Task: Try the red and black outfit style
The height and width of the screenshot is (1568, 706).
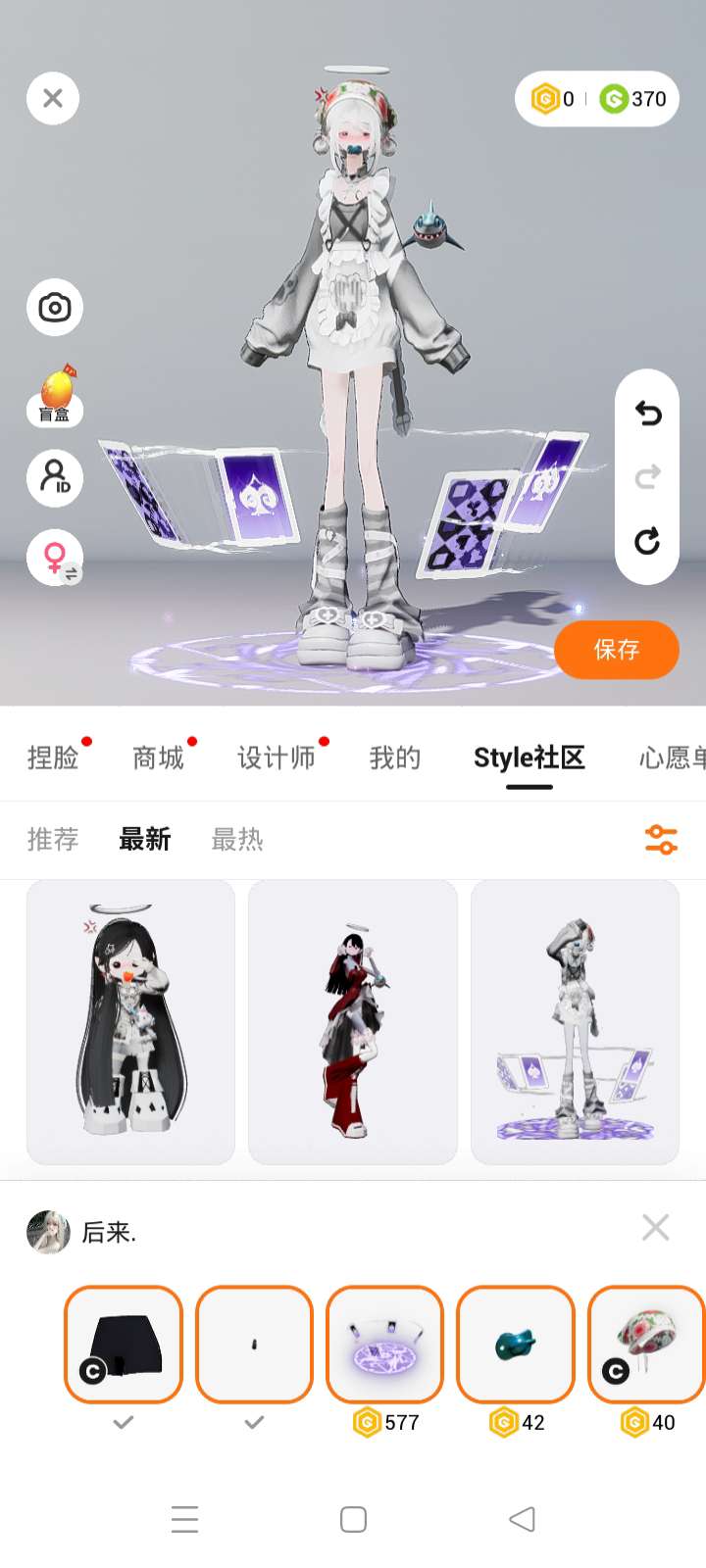Action: [x=353, y=1021]
